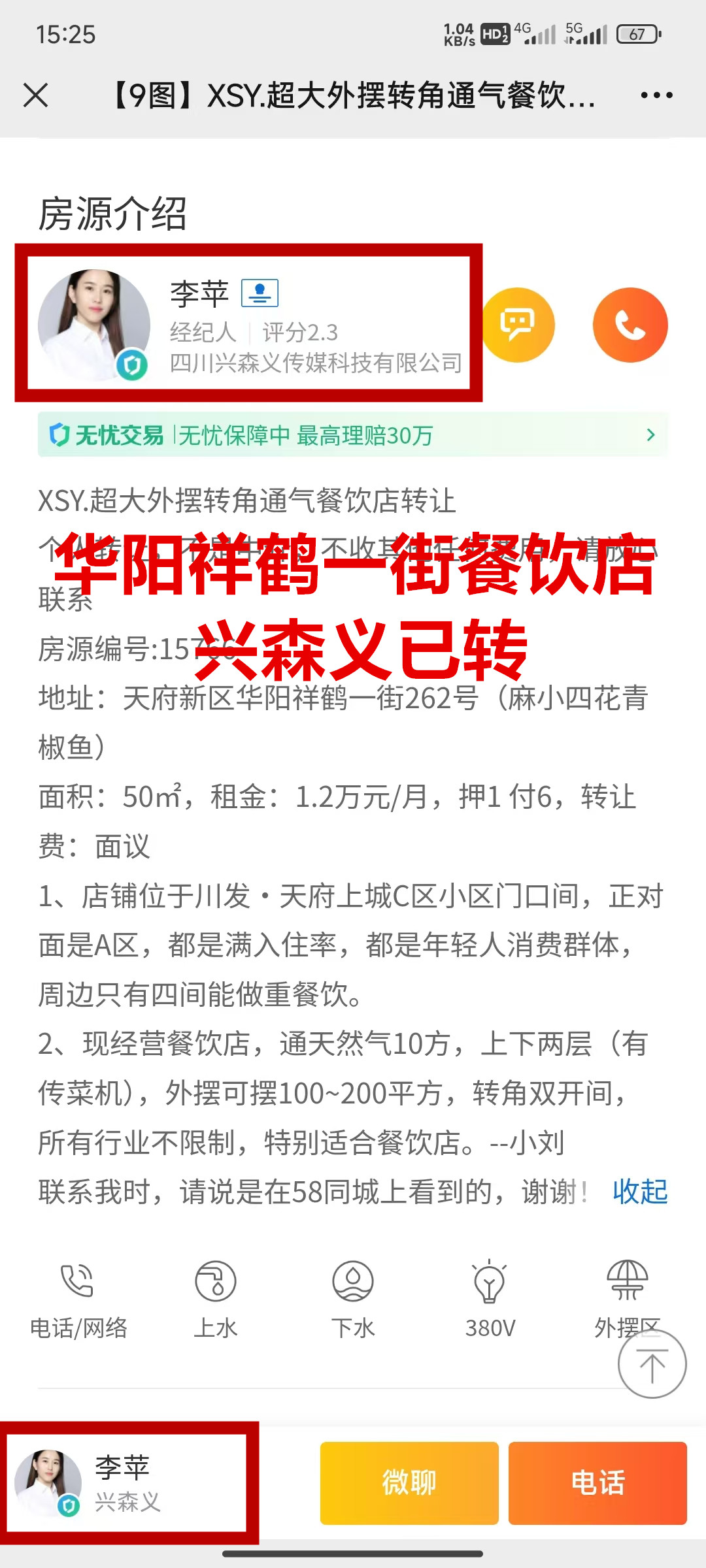Tap the 电话 call button
The height and width of the screenshot is (1568, 706).
597,1482
